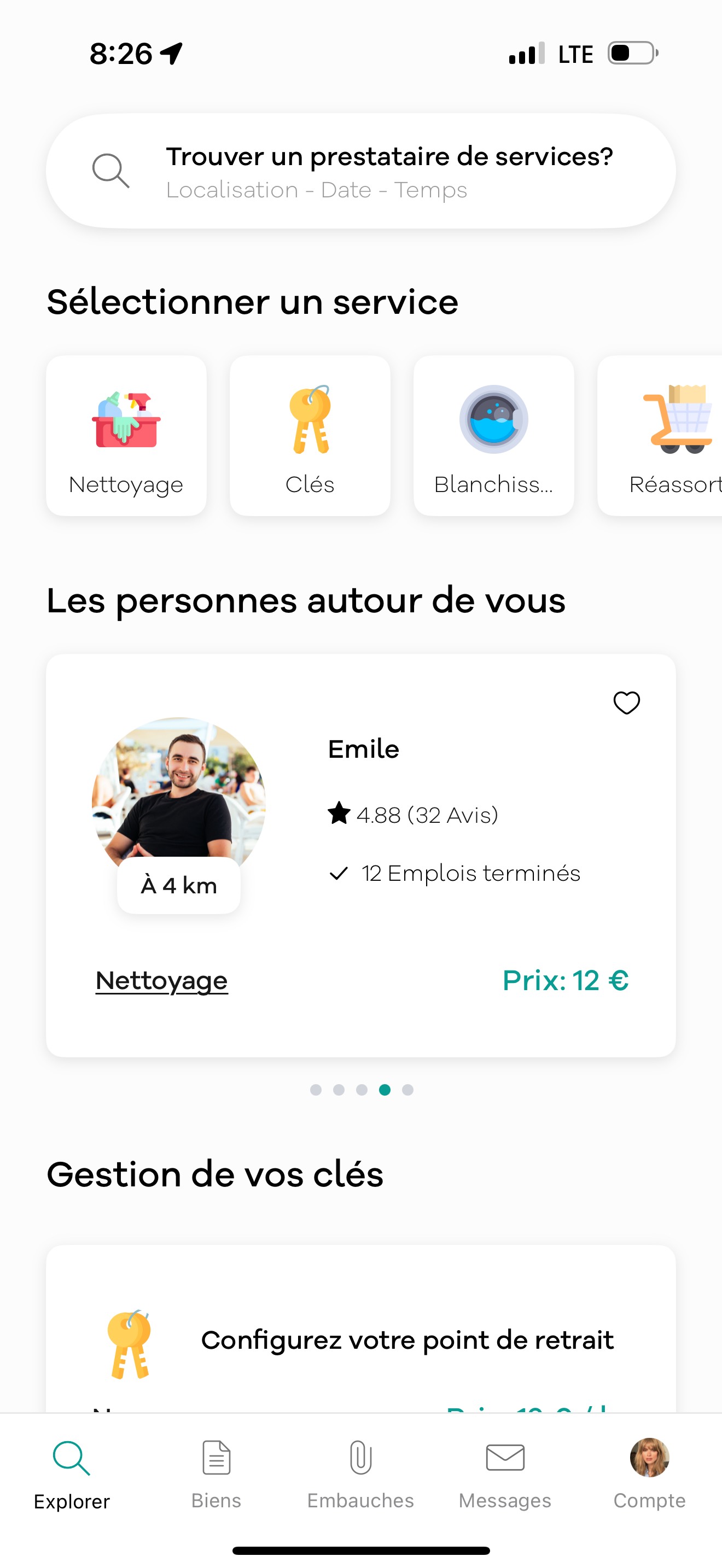Select the Nettoyage service icon
The width and height of the screenshot is (722, 1568).
point(126,420)
